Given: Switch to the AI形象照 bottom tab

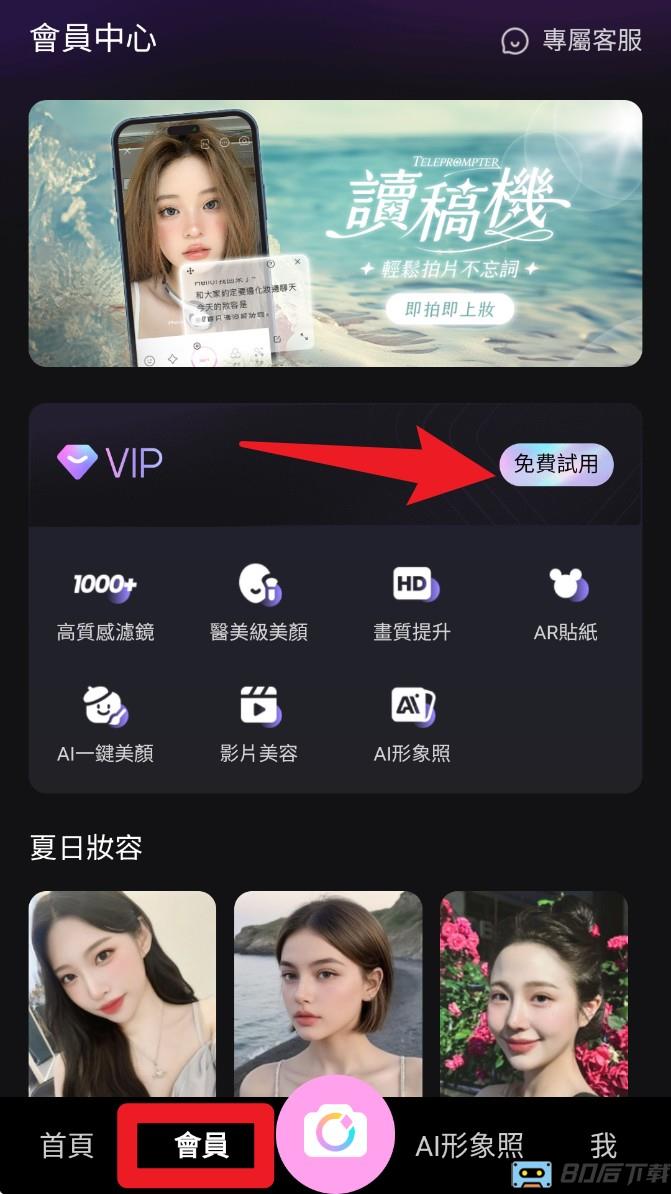Looking at the screenshot, I should (469, 1146).
